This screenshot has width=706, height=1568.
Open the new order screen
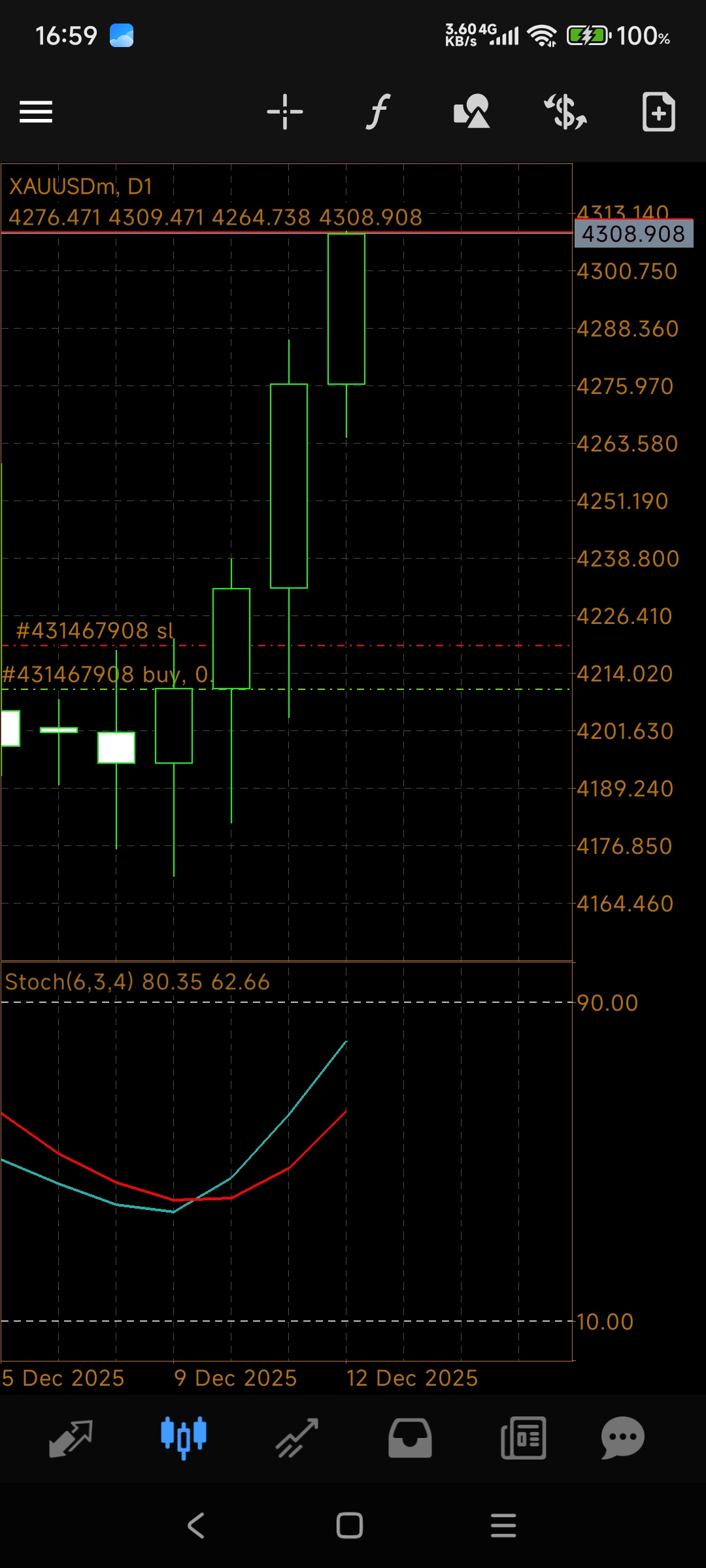point(658,112)
